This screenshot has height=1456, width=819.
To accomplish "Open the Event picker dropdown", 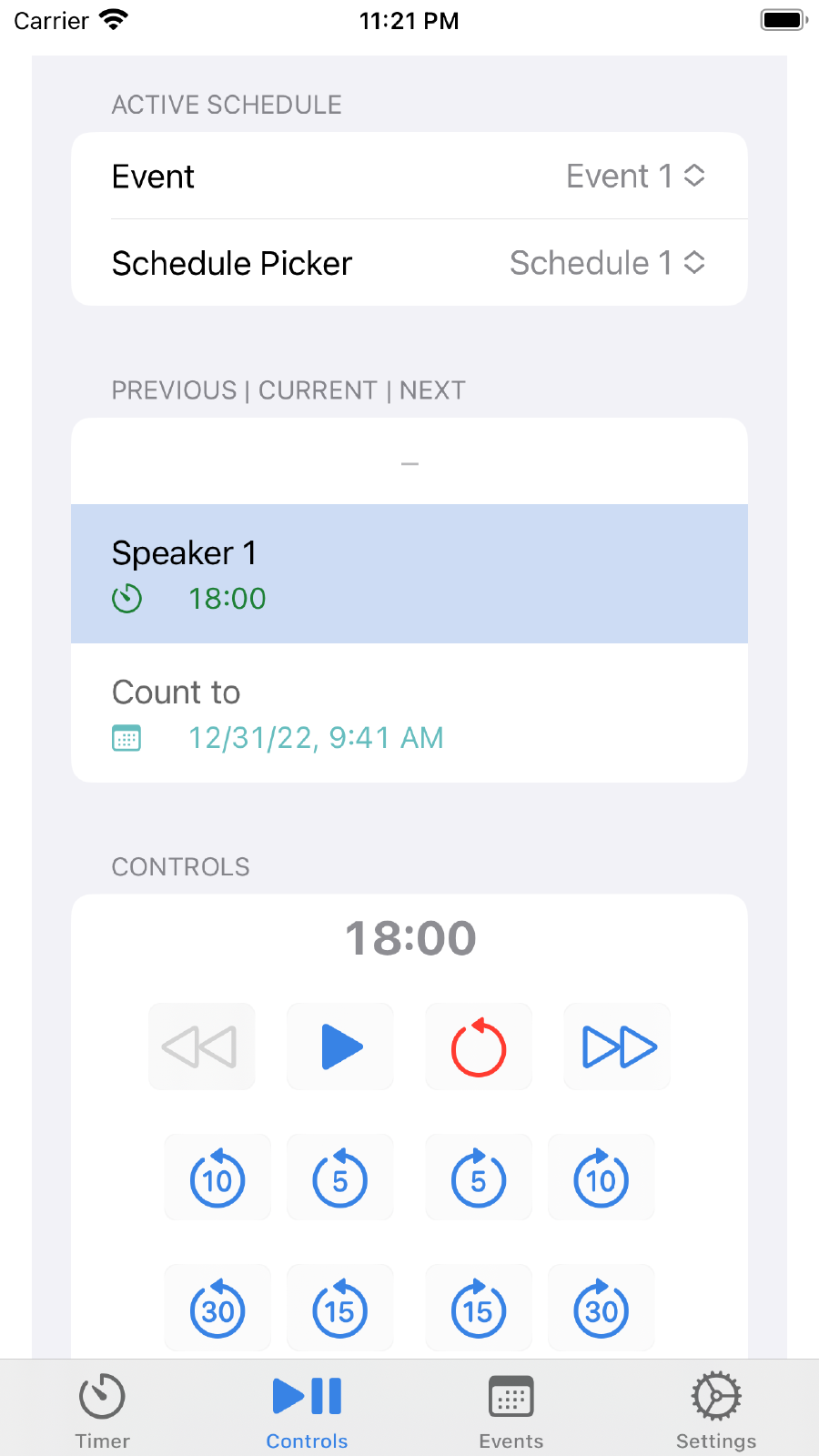I will (635, 176).
